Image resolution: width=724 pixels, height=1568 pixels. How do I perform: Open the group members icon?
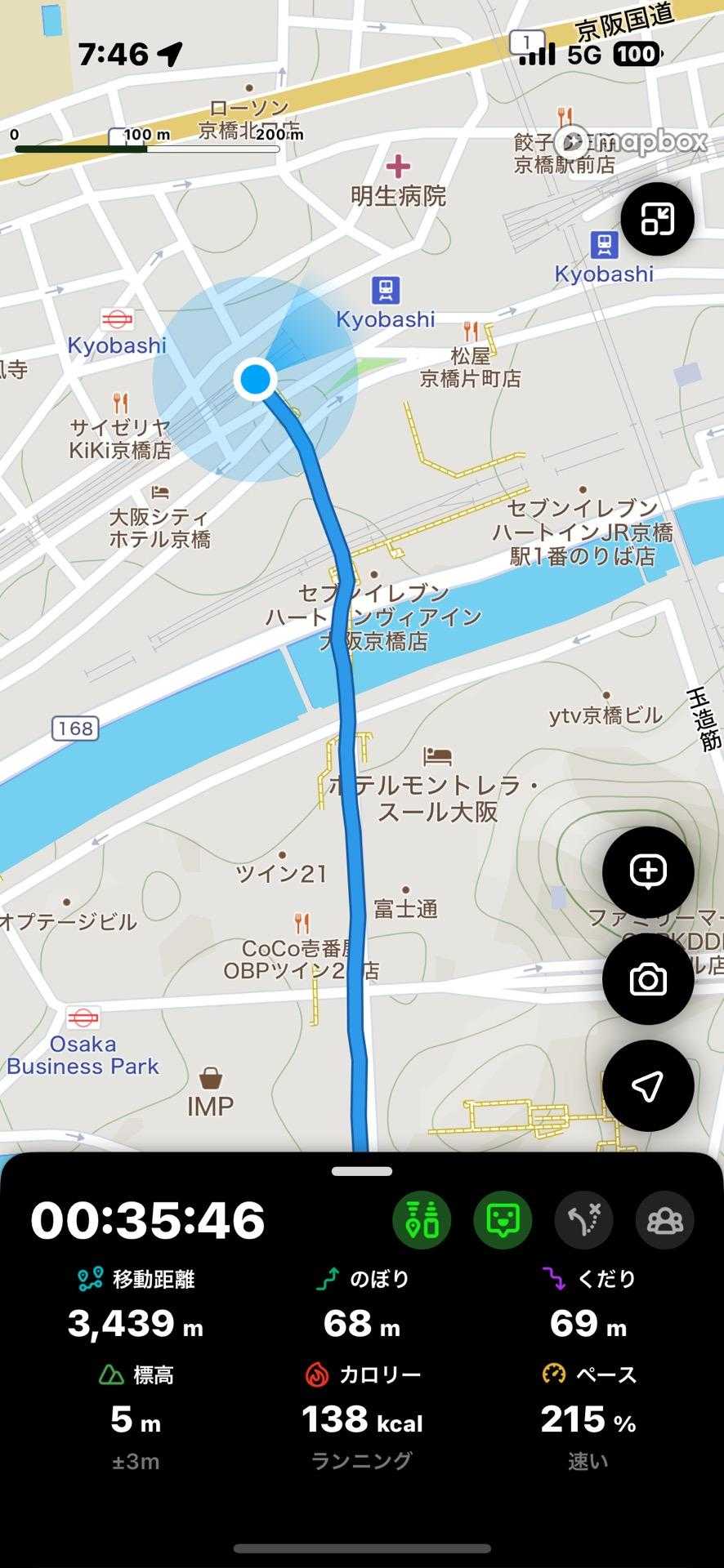click(x=664, y=1220)
